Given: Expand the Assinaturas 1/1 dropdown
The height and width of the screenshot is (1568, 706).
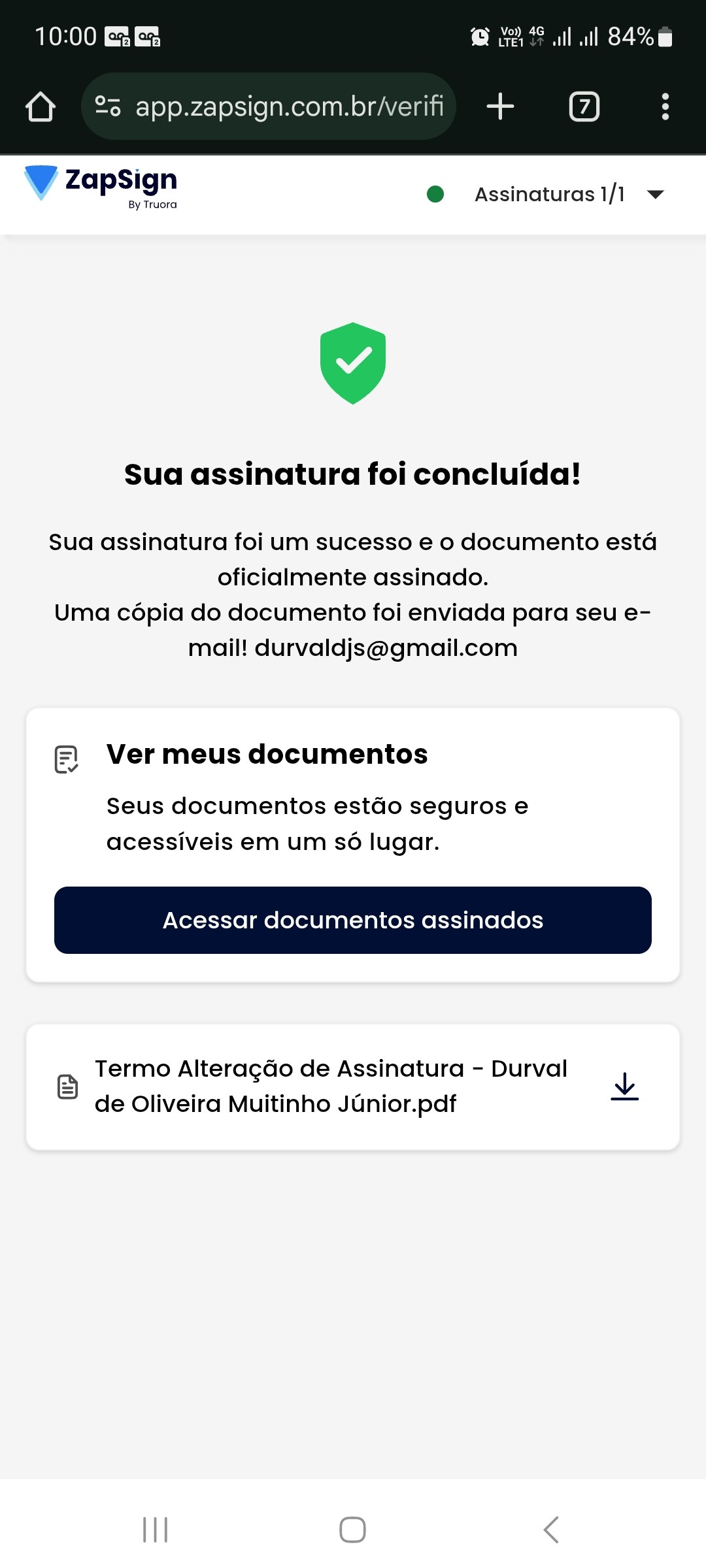Looking at the screenshot, I should (x=654, y=194).
